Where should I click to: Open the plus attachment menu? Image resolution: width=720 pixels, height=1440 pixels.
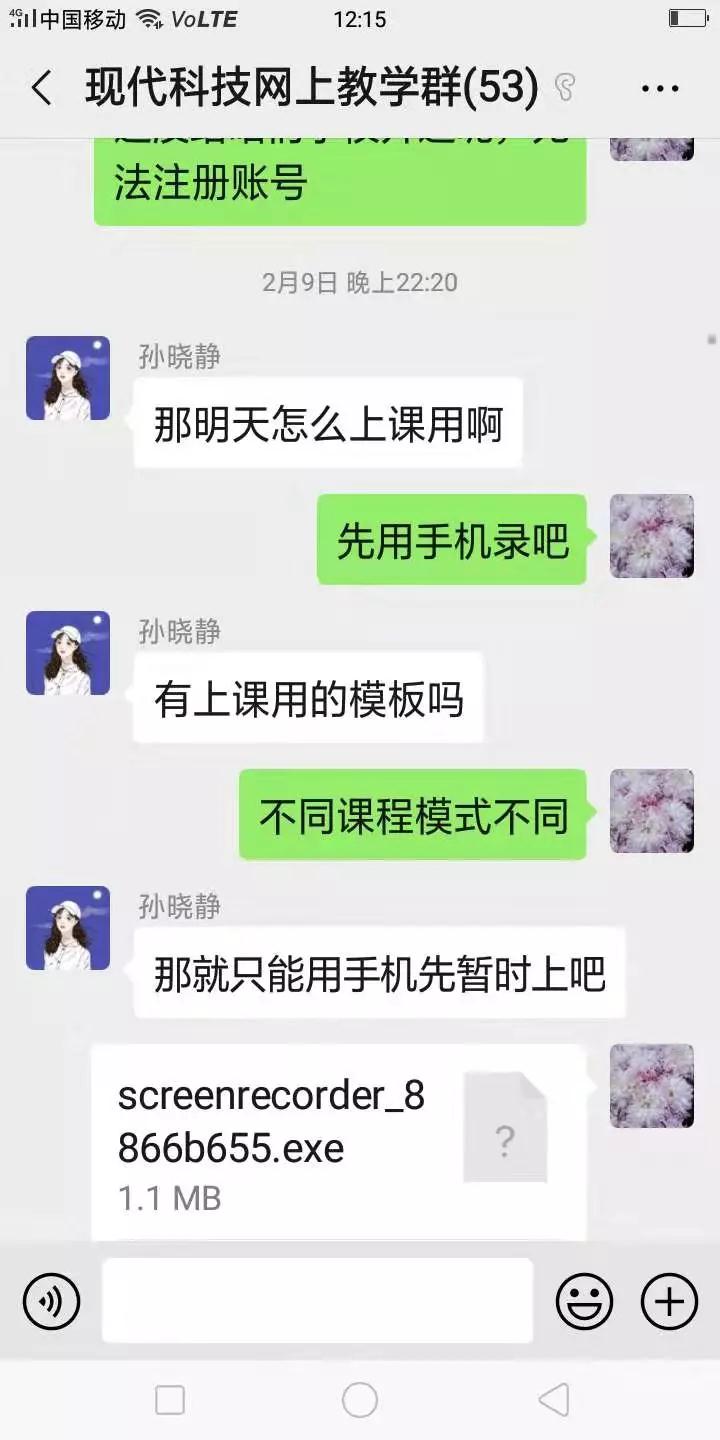tap(668, 1301)
